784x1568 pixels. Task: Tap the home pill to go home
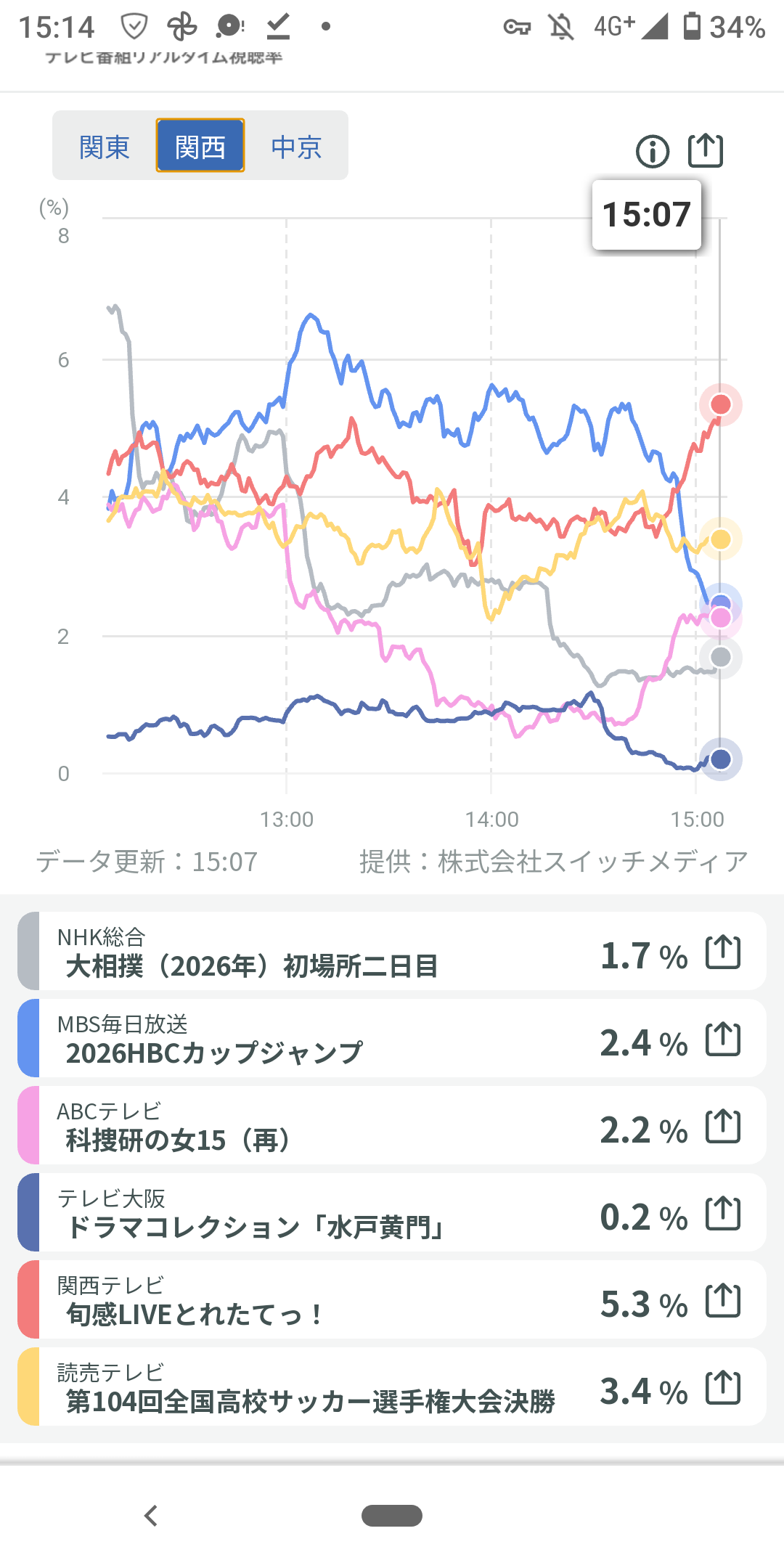coord(392,1516)
